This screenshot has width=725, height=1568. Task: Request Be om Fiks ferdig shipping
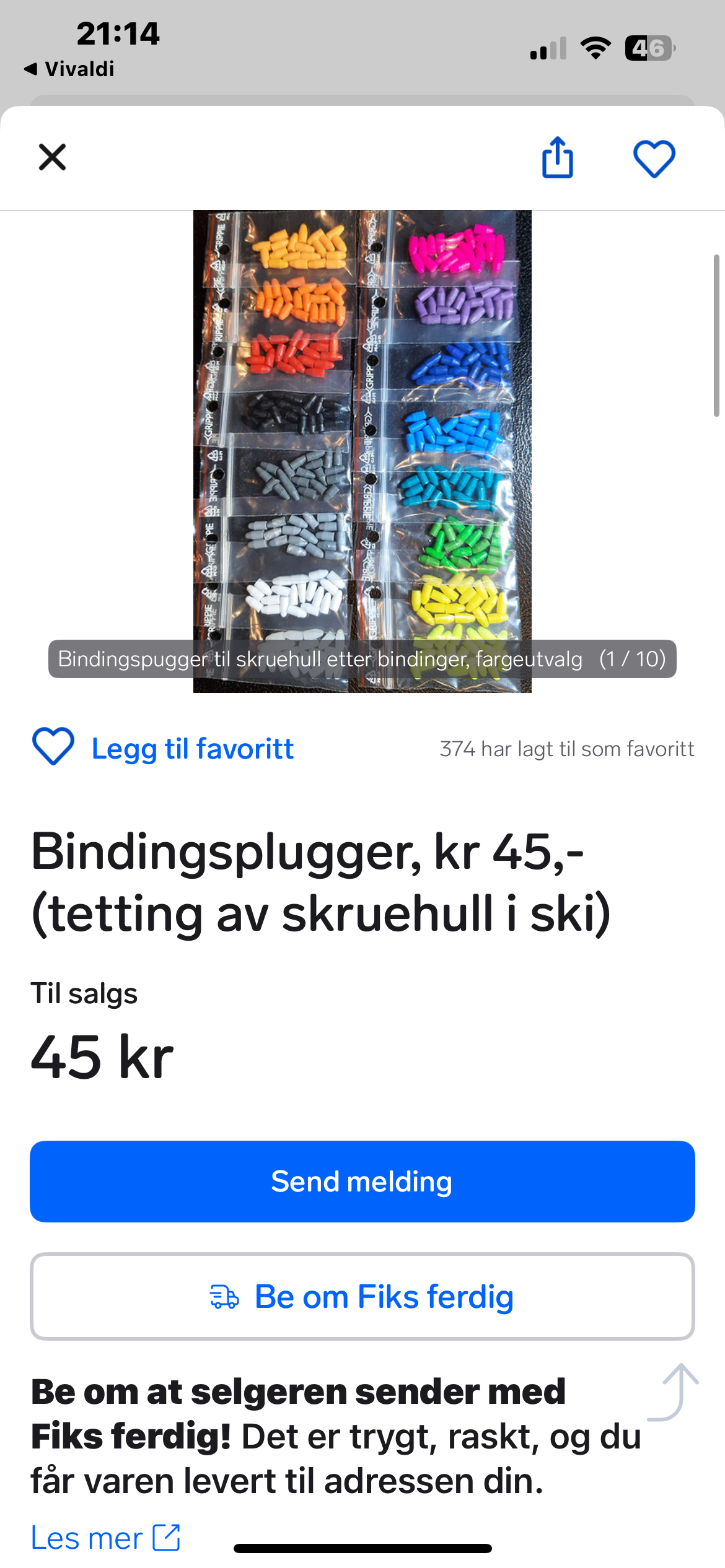pyautogui.click(x=362, y=1297)
